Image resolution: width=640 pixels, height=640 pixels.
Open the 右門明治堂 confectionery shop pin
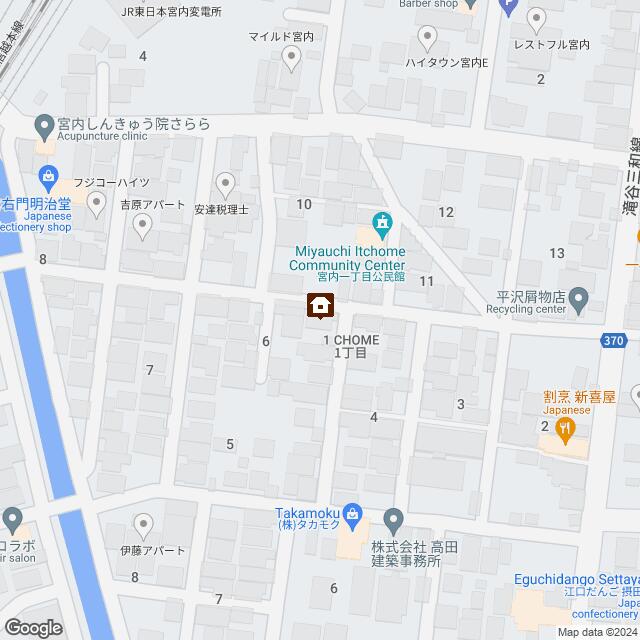[47, 179]
